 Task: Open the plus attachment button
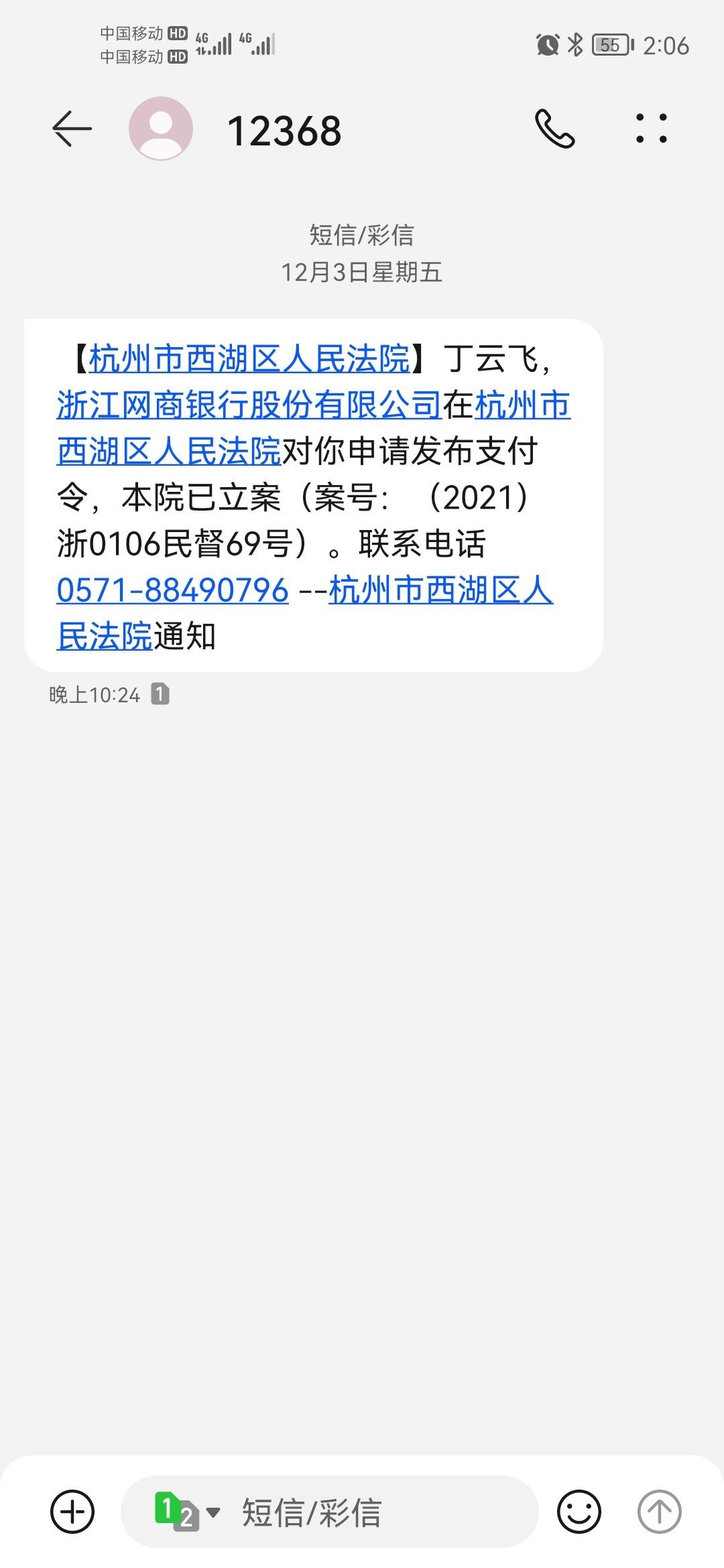[x=72, y=1512]
